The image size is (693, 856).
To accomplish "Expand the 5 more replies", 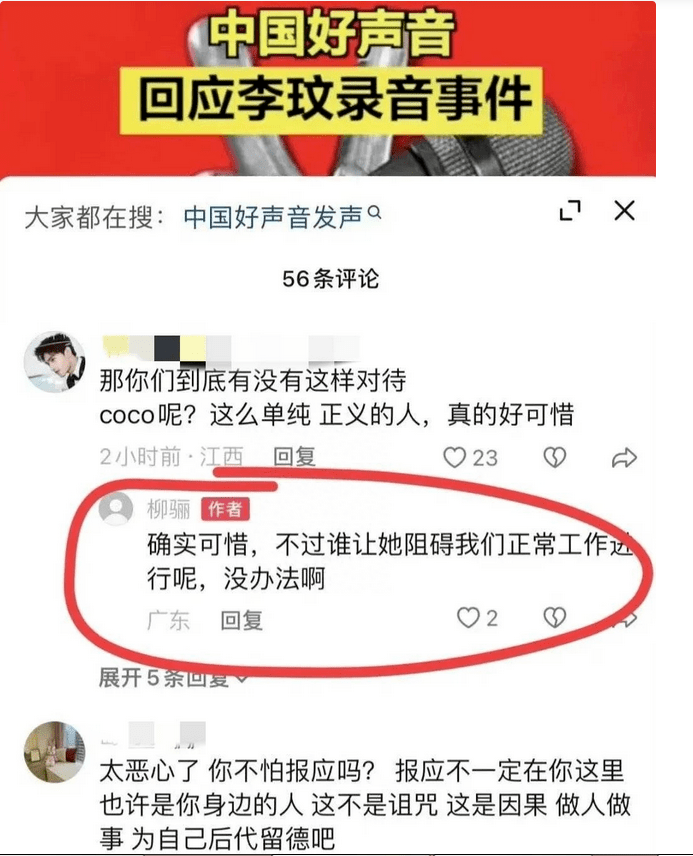I will pyautogui.click(x=172, y=678).
